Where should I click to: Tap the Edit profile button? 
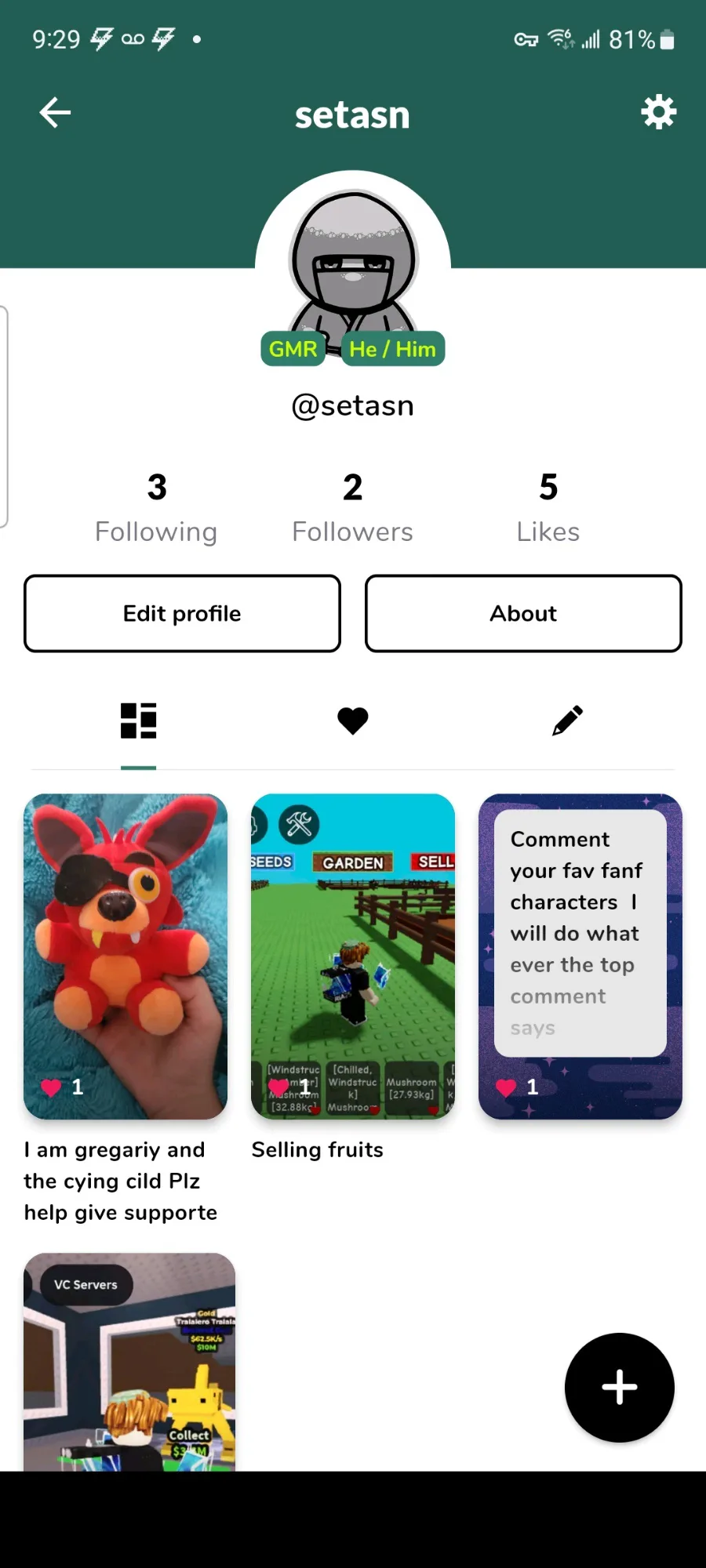(x=182, y=613)
